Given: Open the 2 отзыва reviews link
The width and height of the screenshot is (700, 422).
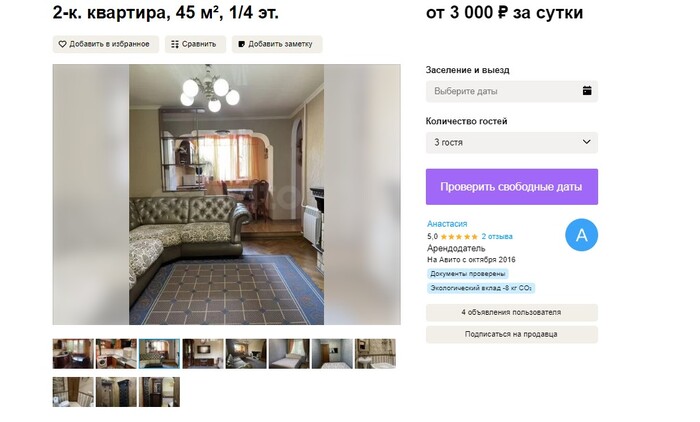Looking at the screenshot, I should pos(497,237).
